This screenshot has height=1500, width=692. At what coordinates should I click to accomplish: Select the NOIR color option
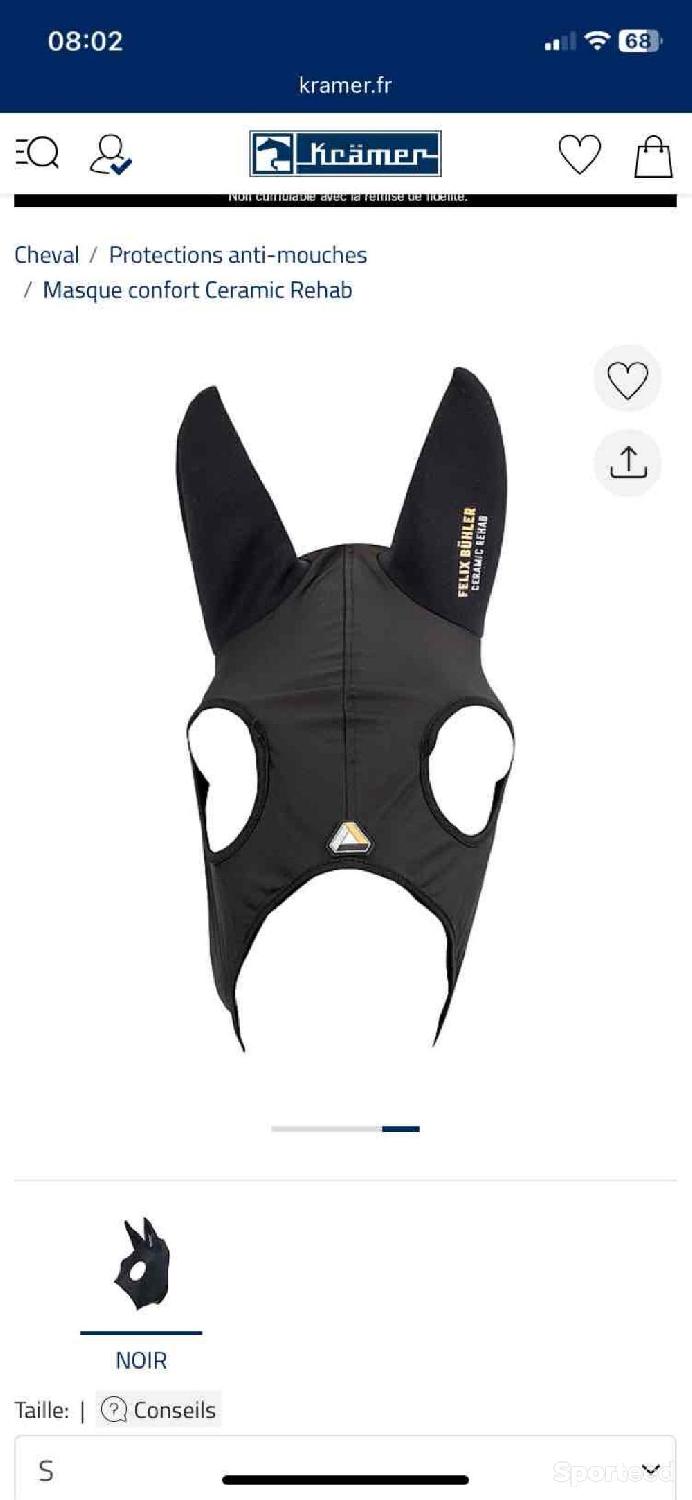pos(141,1294)
